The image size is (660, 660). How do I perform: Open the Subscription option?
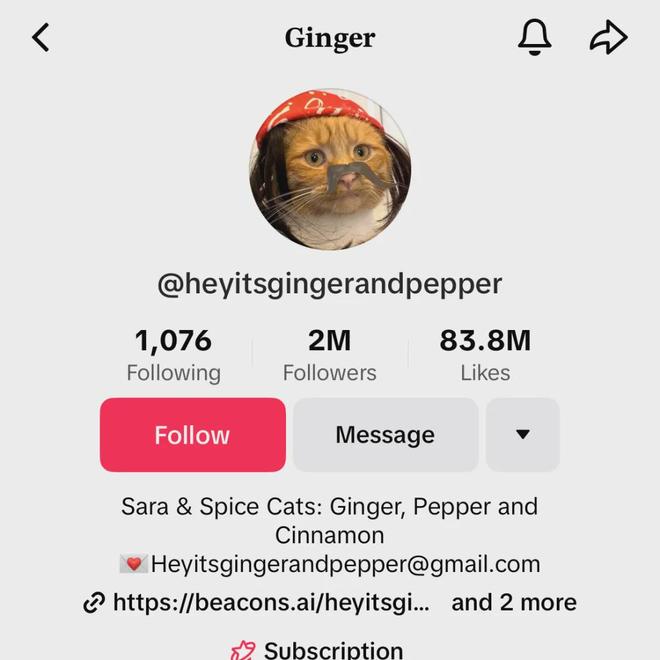[x=332, y=649]
